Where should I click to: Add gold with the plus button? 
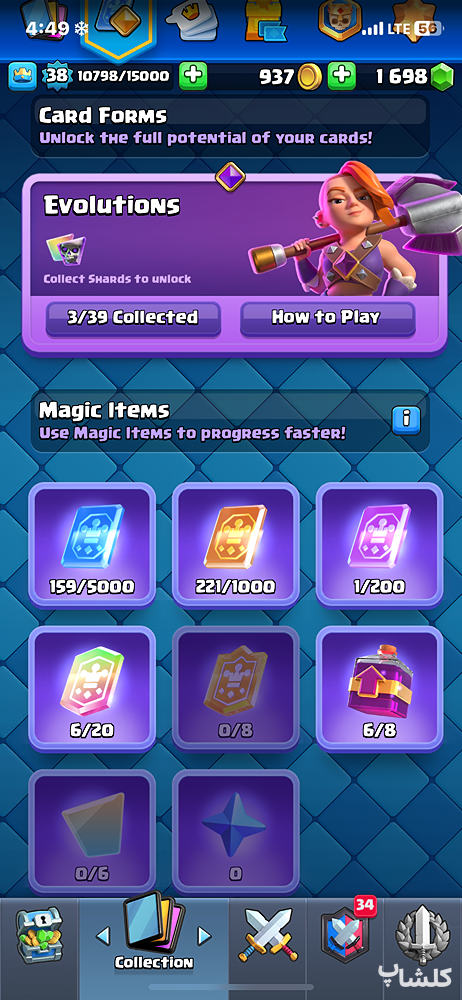click(341, 77)
